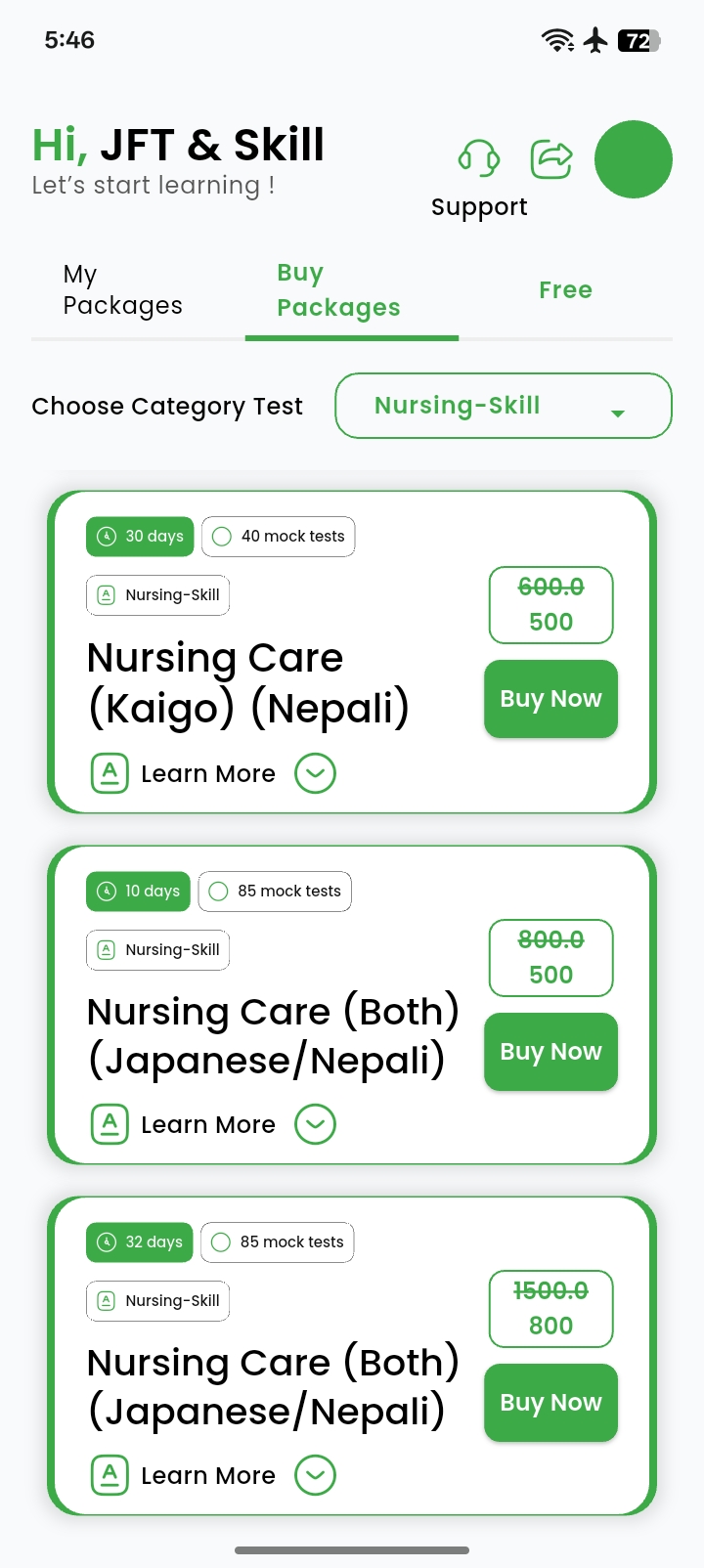
Task: Expand Learn More on the 30 days package
Action: (x=315, y=773)
